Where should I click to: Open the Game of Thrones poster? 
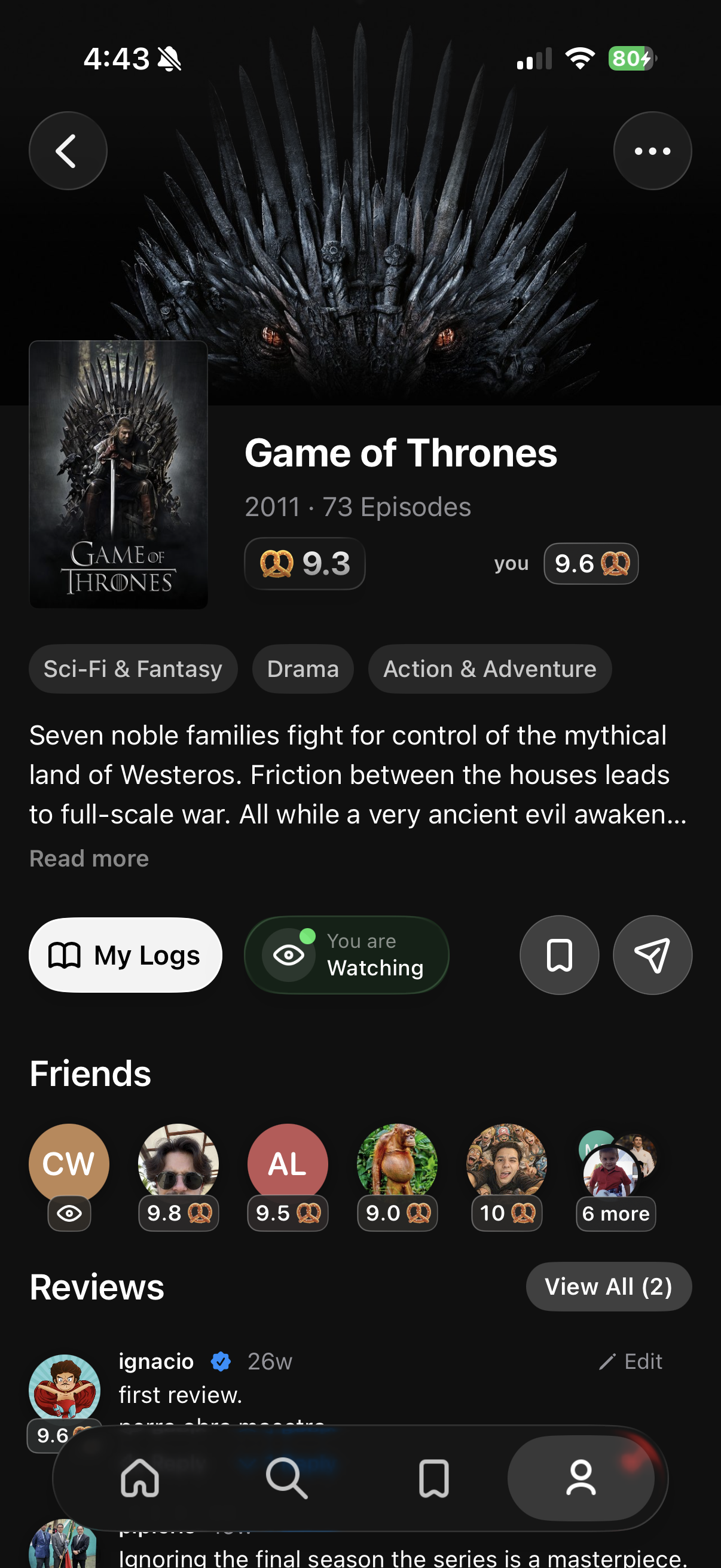tap(118, 475)
